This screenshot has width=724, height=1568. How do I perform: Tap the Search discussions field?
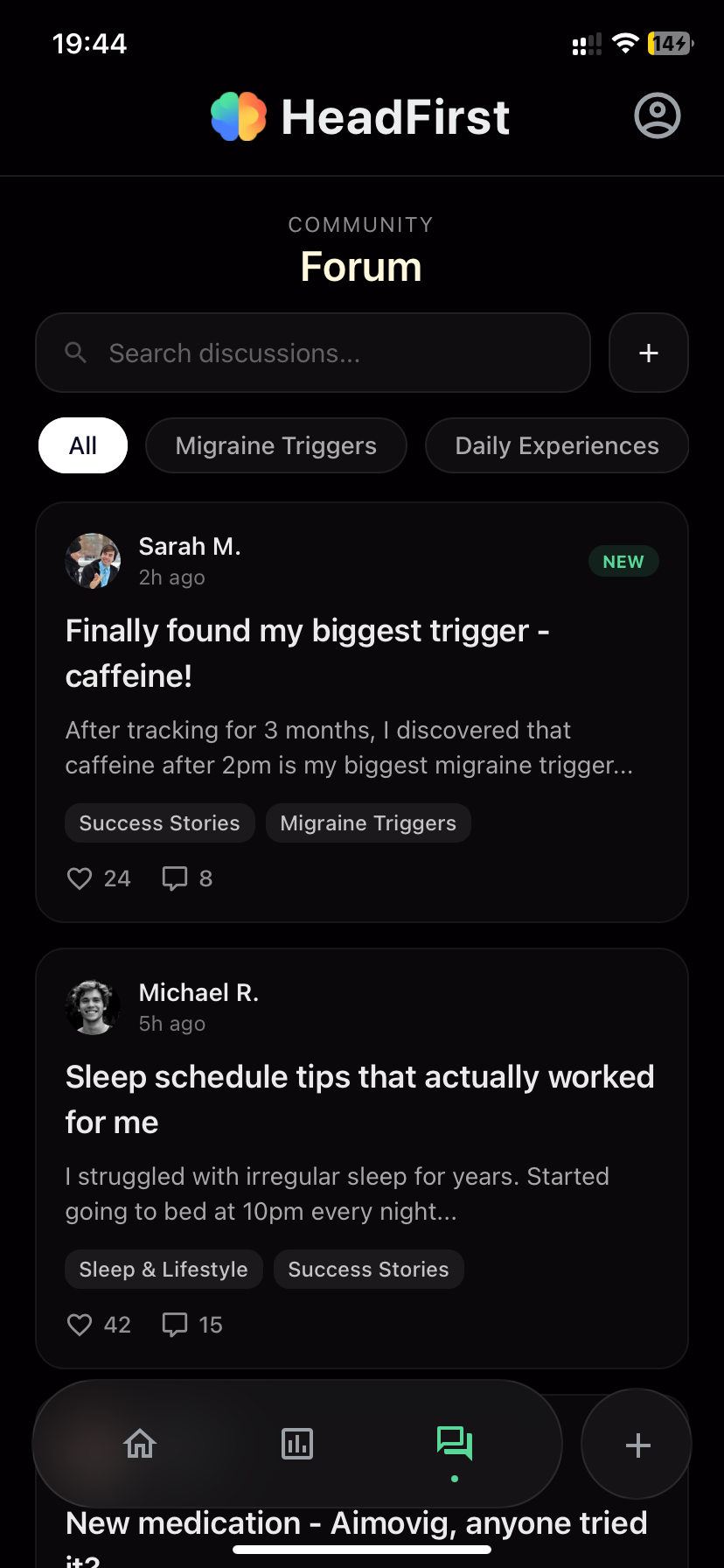[313, 353]
